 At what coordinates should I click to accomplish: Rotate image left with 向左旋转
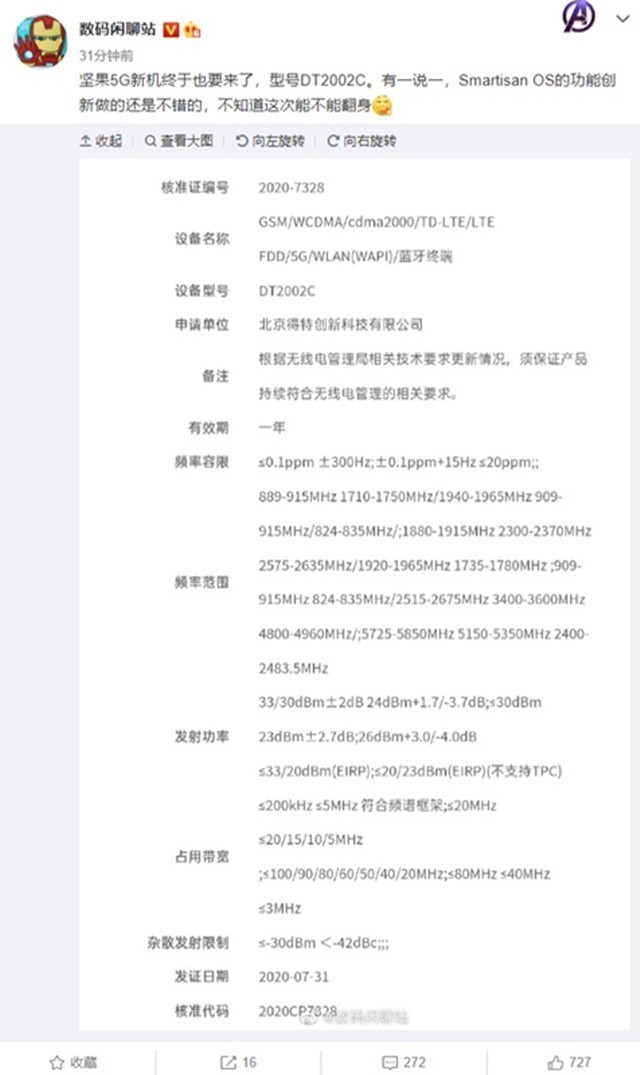pos(270,142)
